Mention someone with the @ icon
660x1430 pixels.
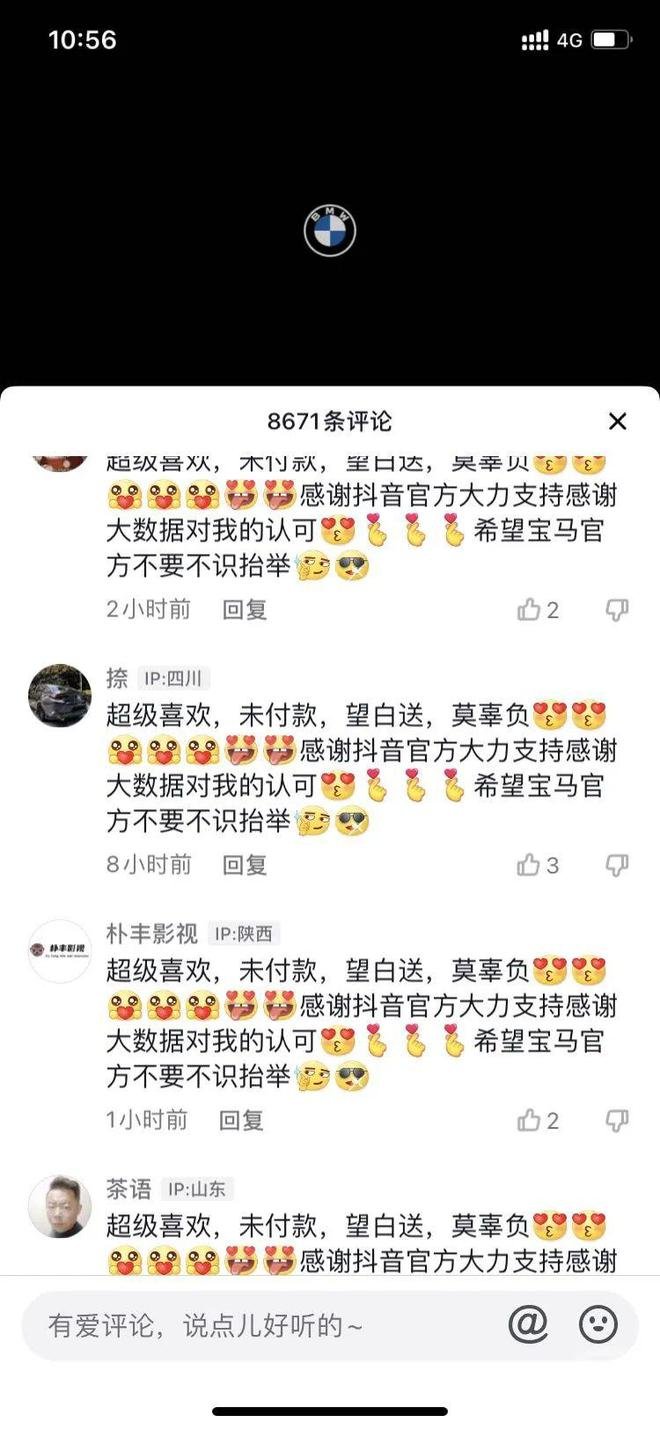coord(528,1325)
